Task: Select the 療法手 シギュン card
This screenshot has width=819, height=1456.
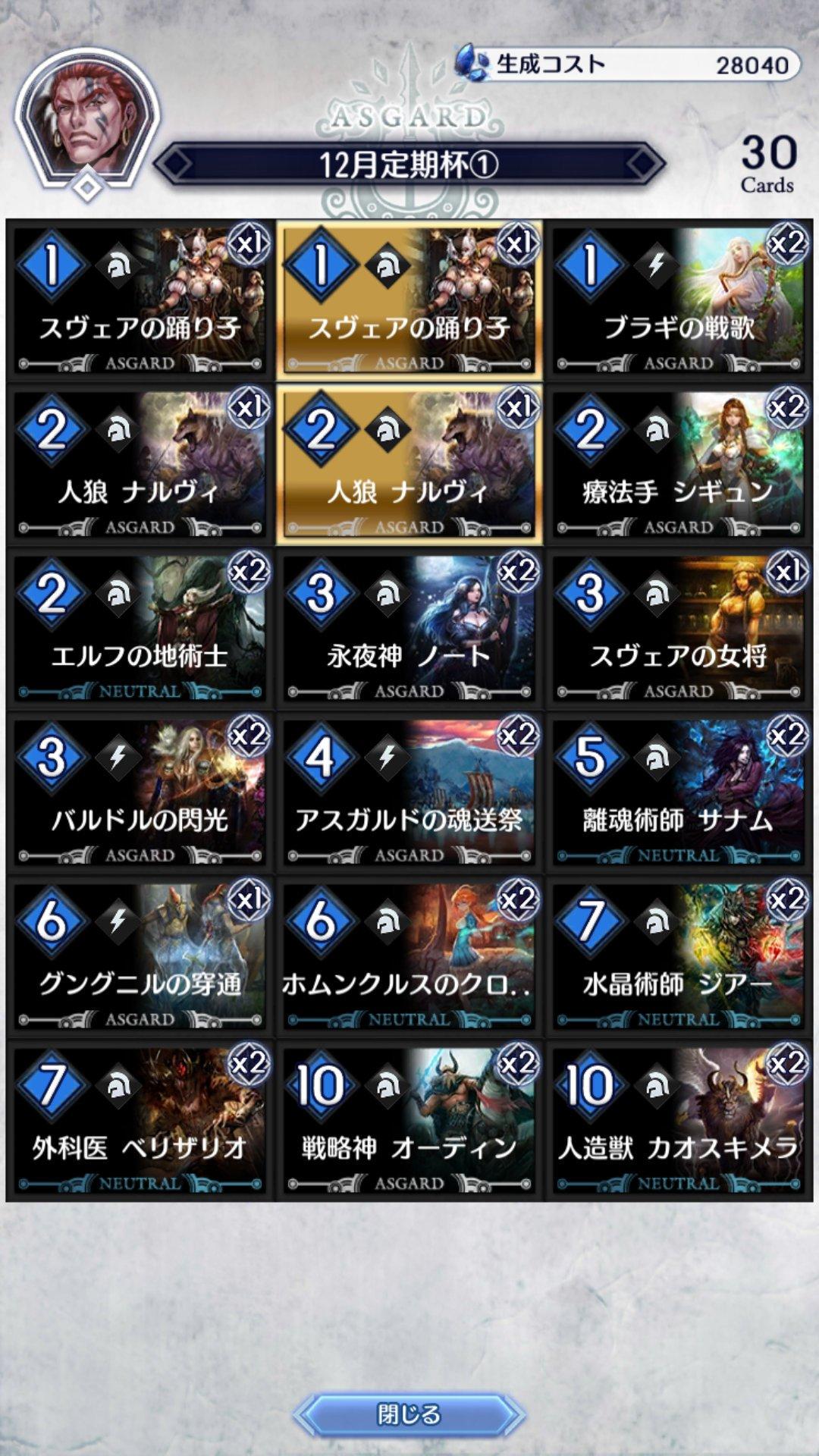Action: coord(678,464)
